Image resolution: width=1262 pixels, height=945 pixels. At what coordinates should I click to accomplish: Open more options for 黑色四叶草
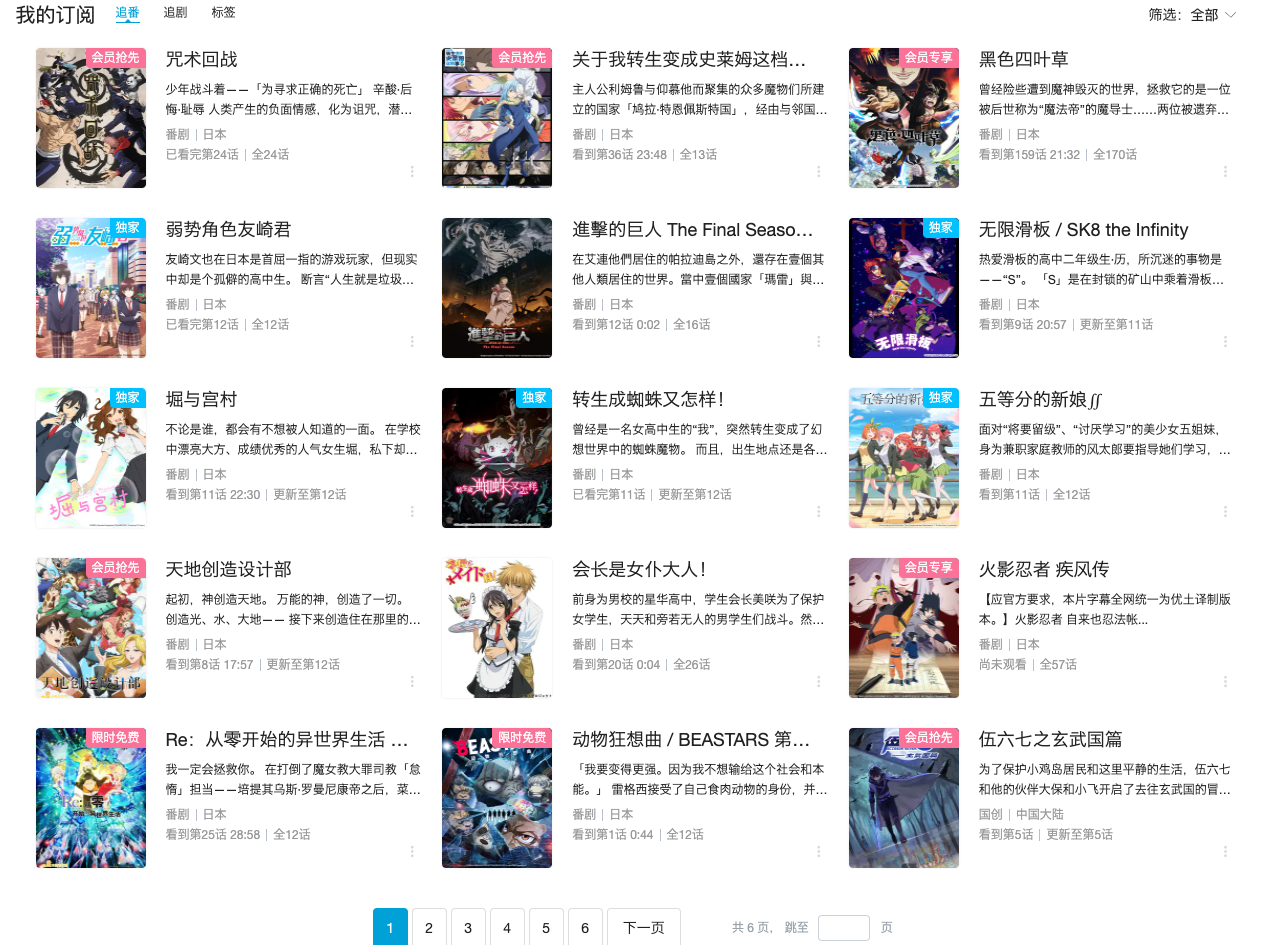click(1225, 172)
